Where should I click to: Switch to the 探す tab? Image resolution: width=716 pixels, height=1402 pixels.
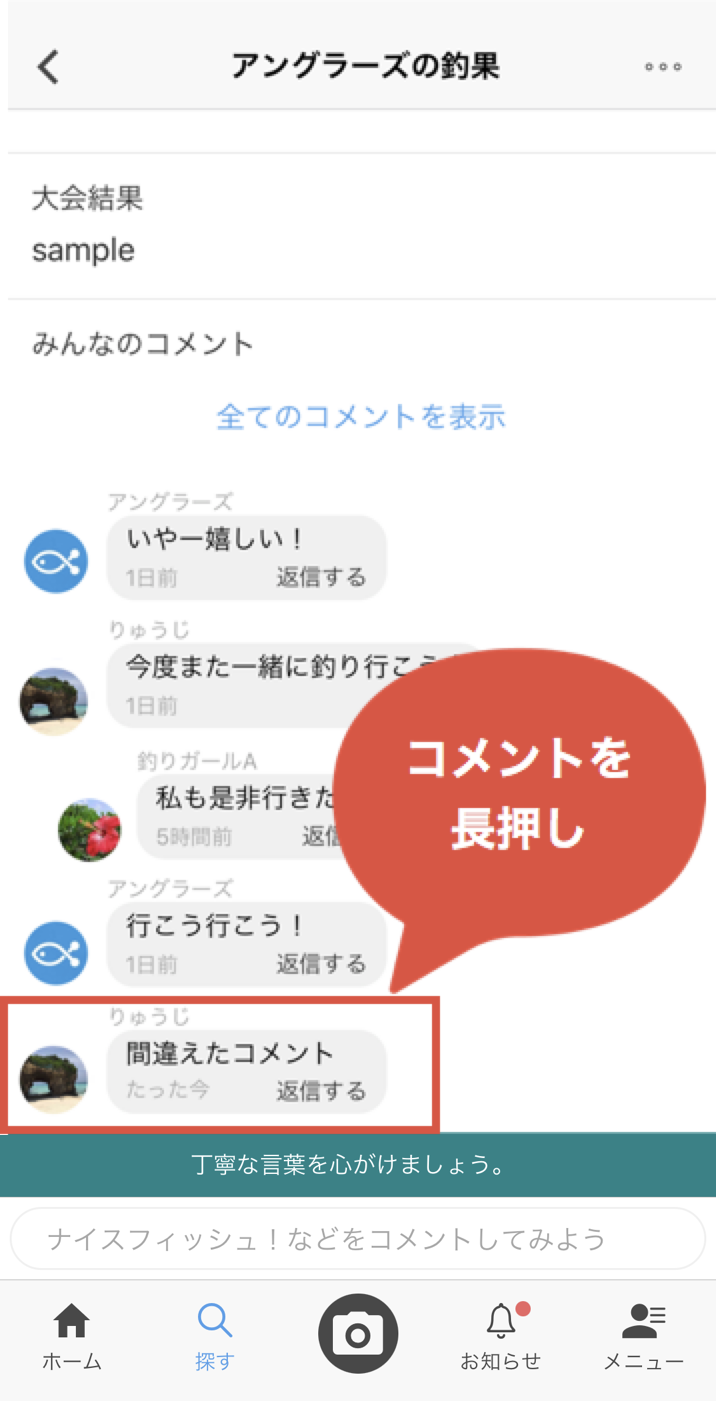214,1337
